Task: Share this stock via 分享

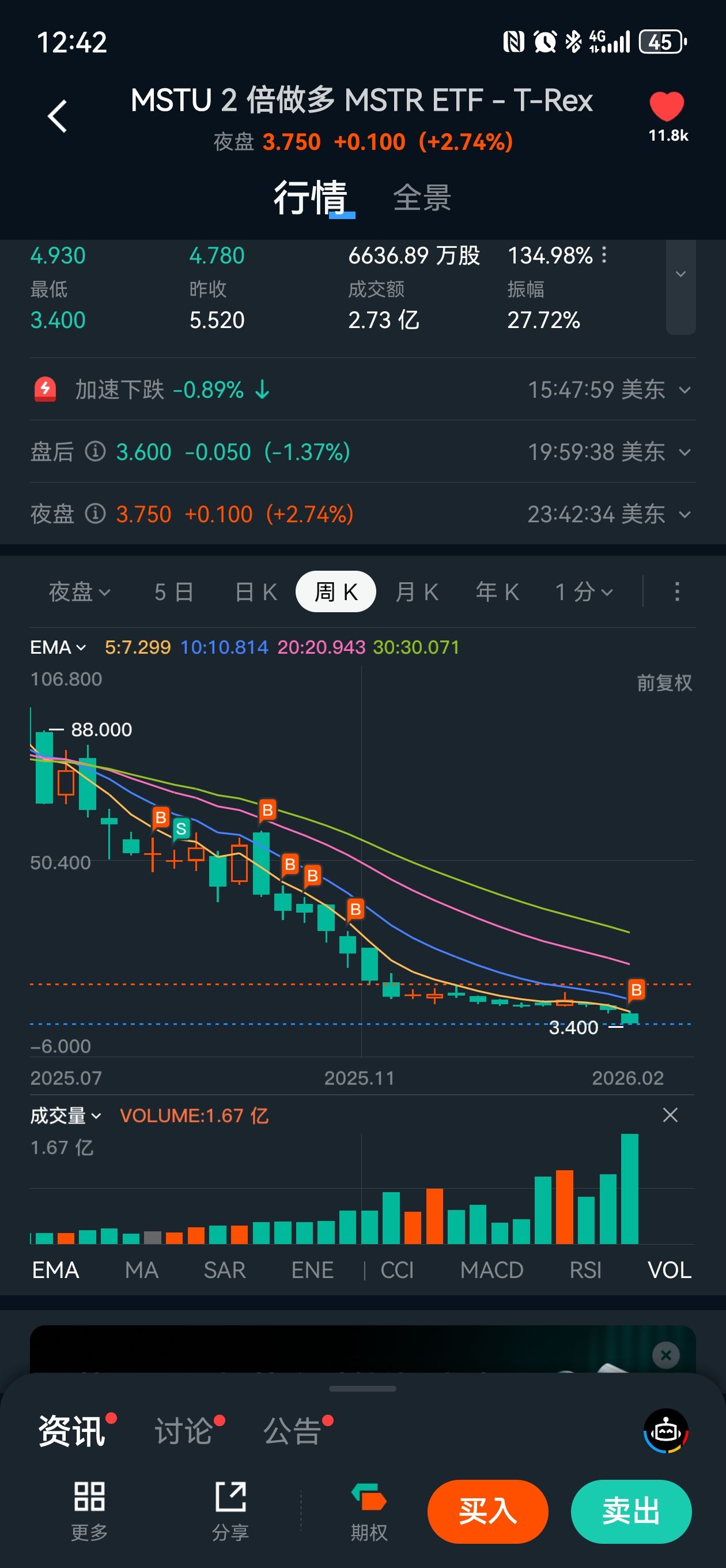Action: 230,1512
